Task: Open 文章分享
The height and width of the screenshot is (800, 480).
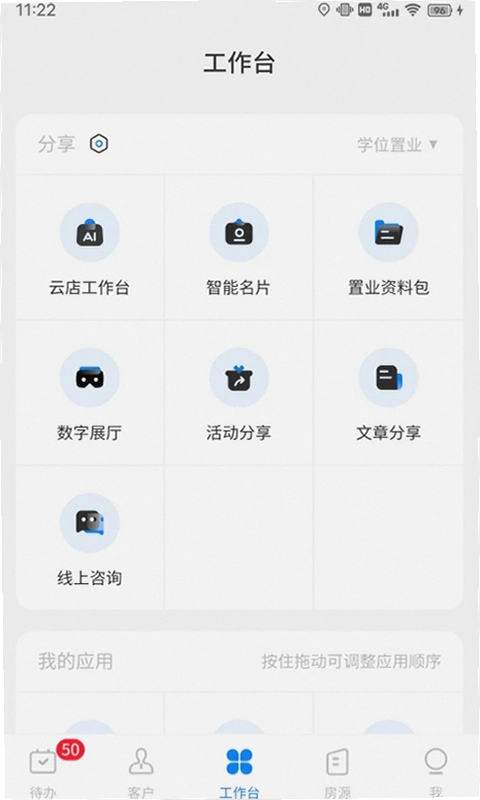Action: coord(388,394)
